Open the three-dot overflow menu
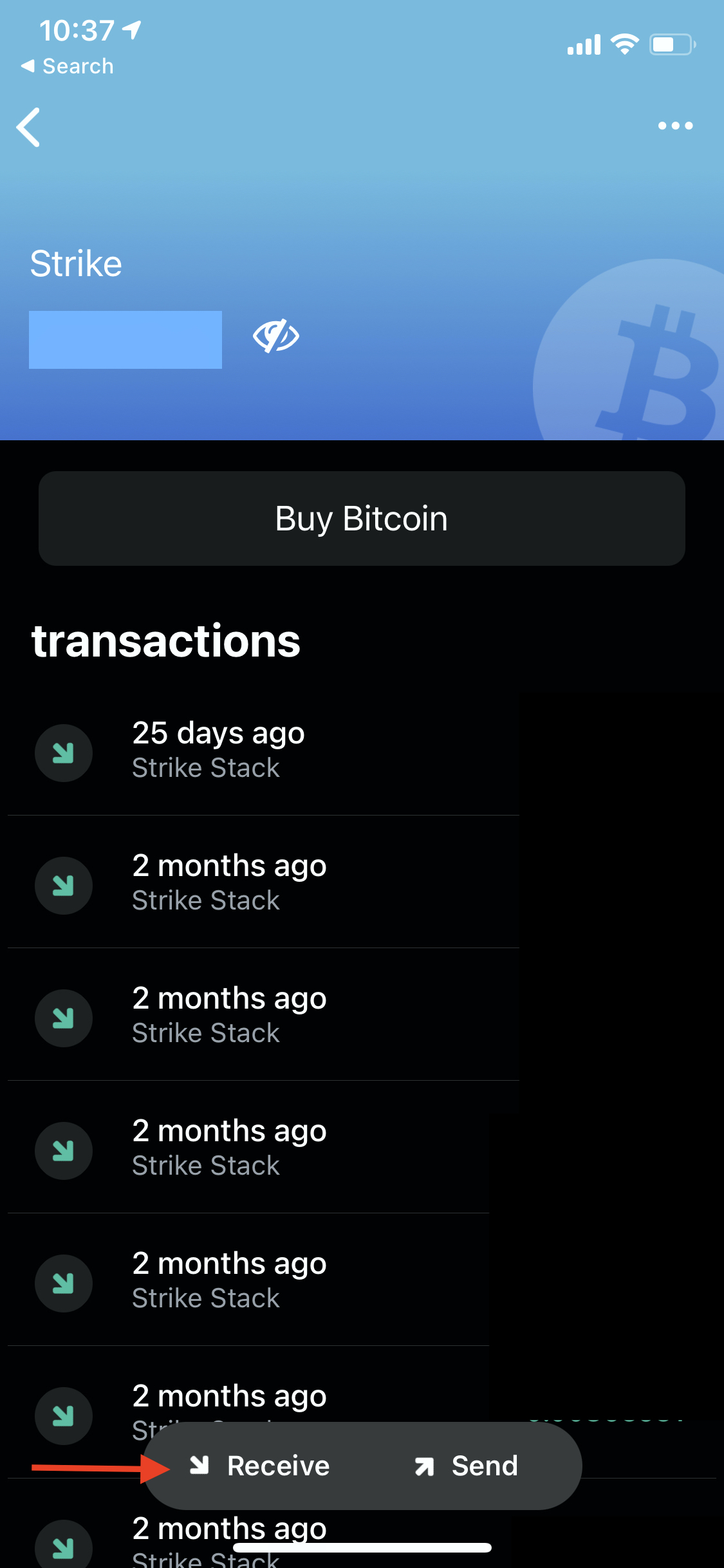 pyautogui.click(x=675, y=126)
